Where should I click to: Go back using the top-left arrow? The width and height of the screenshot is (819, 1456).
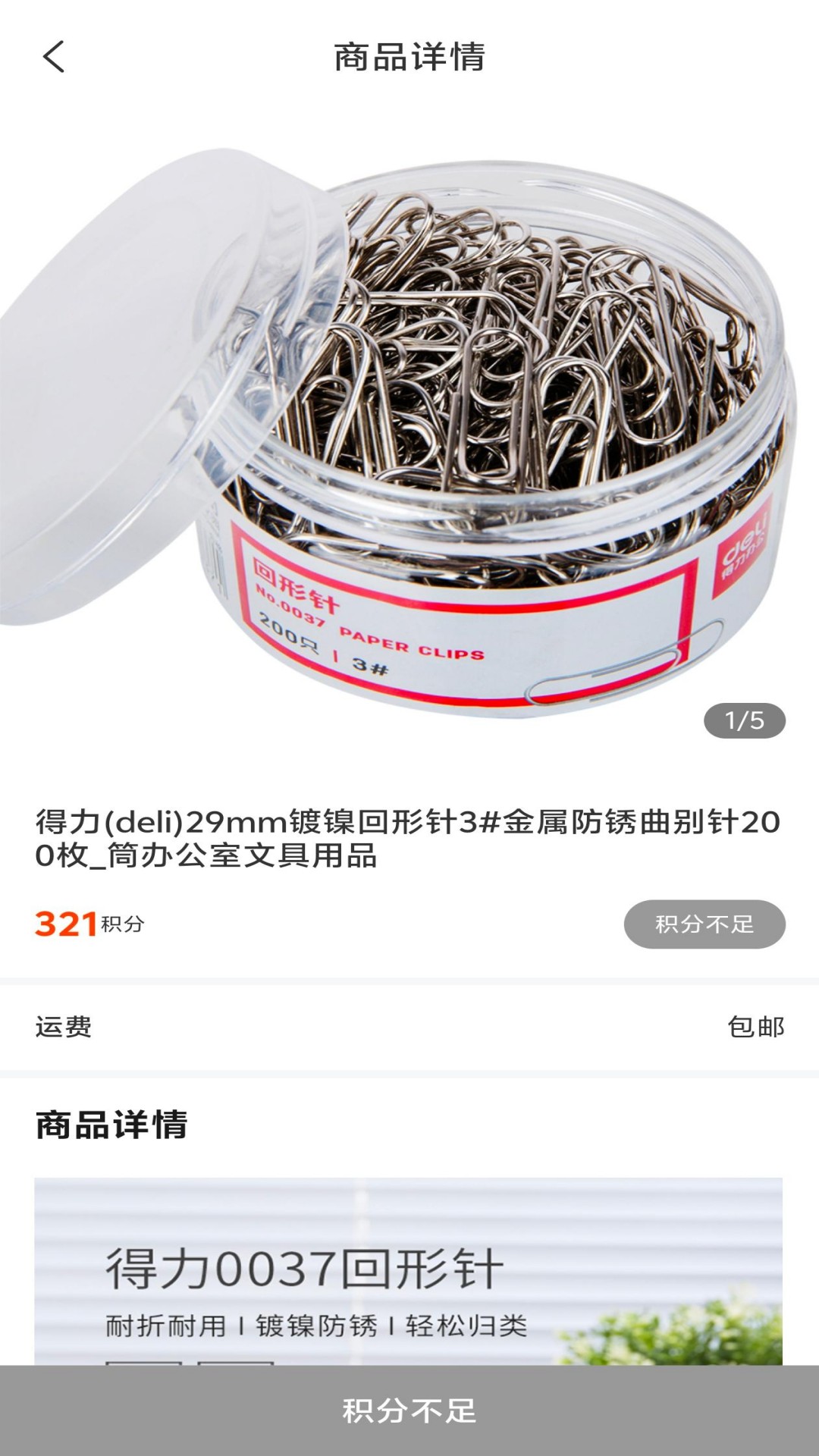coord(53,57)
